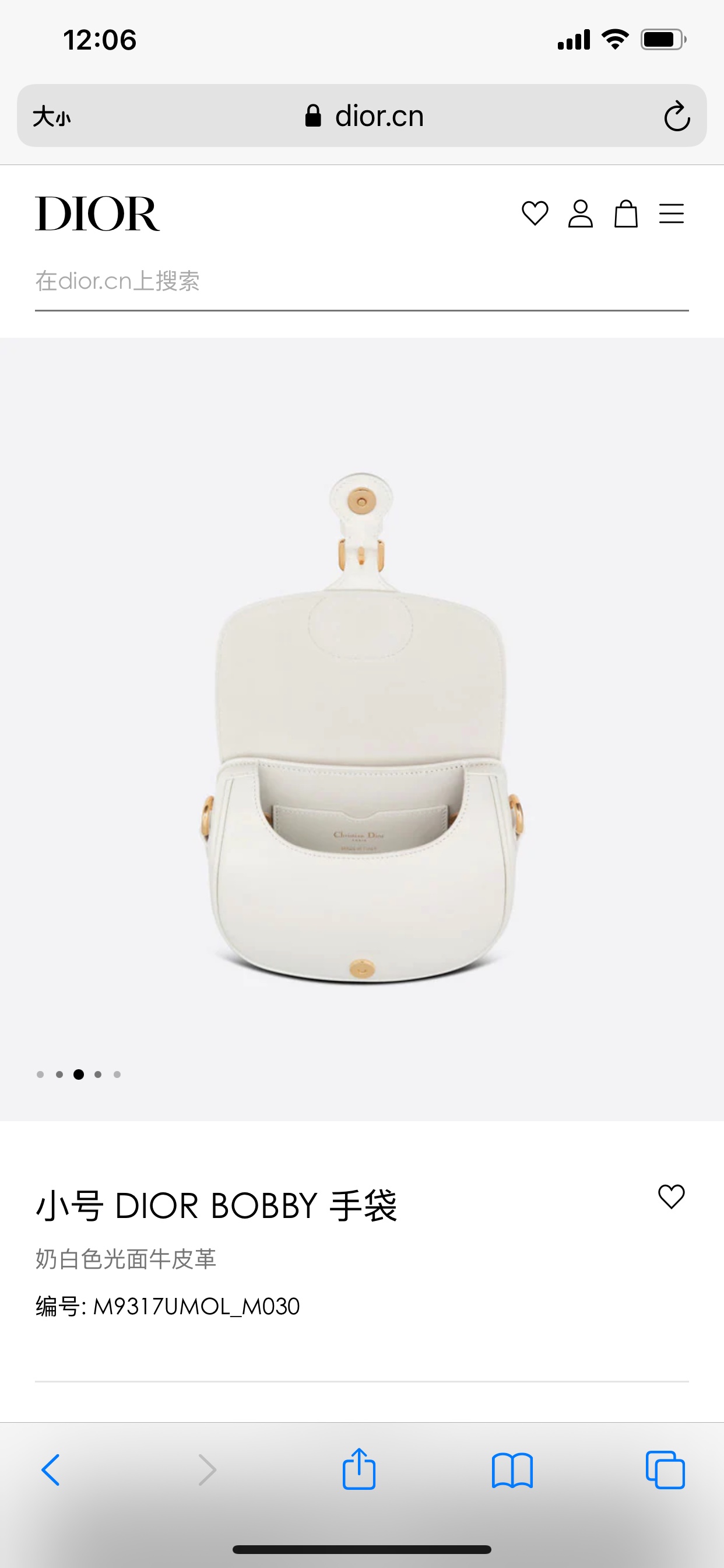The height and width of the screenshot is (1568, 724).
Task: Add Dior Bobby bag to wishlist
Action: (x=671, y=1196)
